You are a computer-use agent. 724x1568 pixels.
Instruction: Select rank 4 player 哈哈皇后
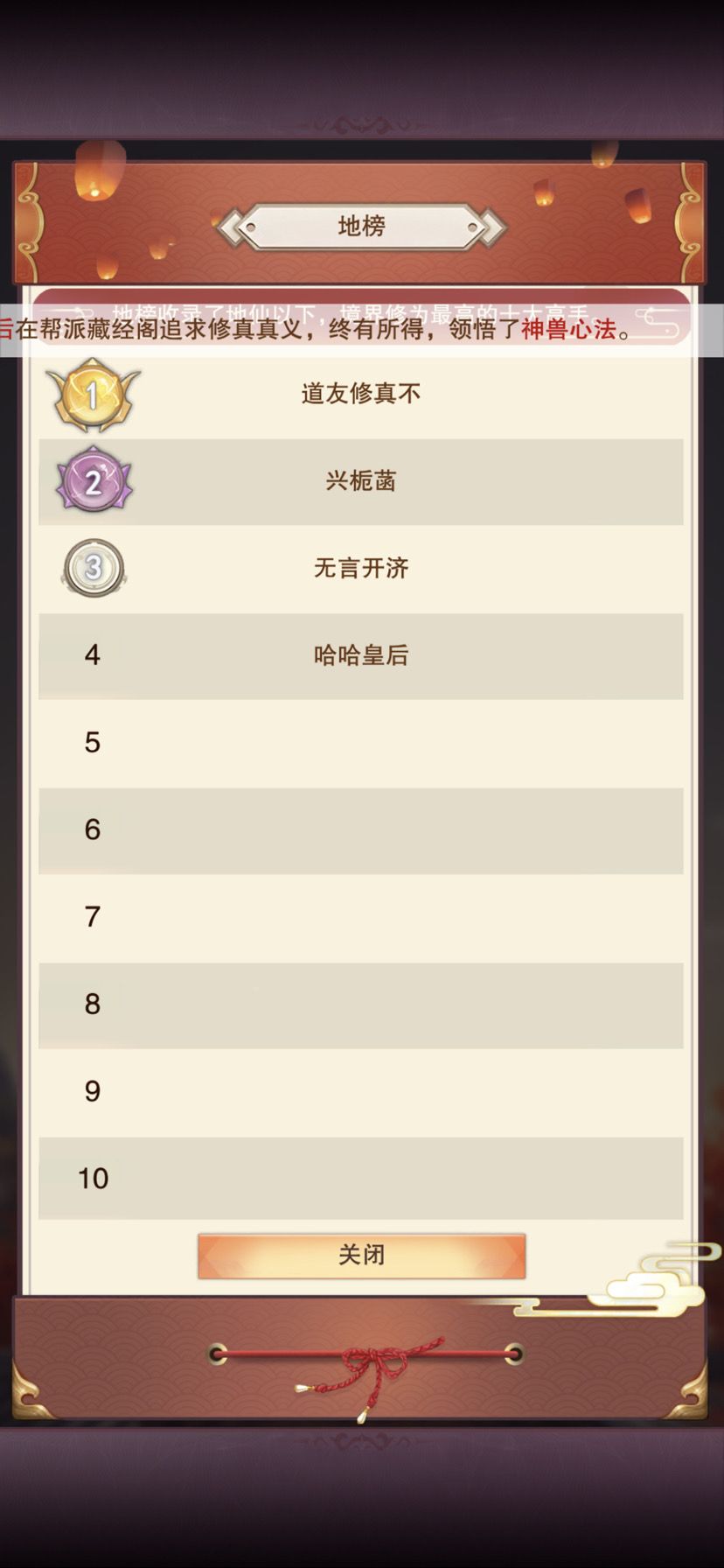click(x=359, y=654)
